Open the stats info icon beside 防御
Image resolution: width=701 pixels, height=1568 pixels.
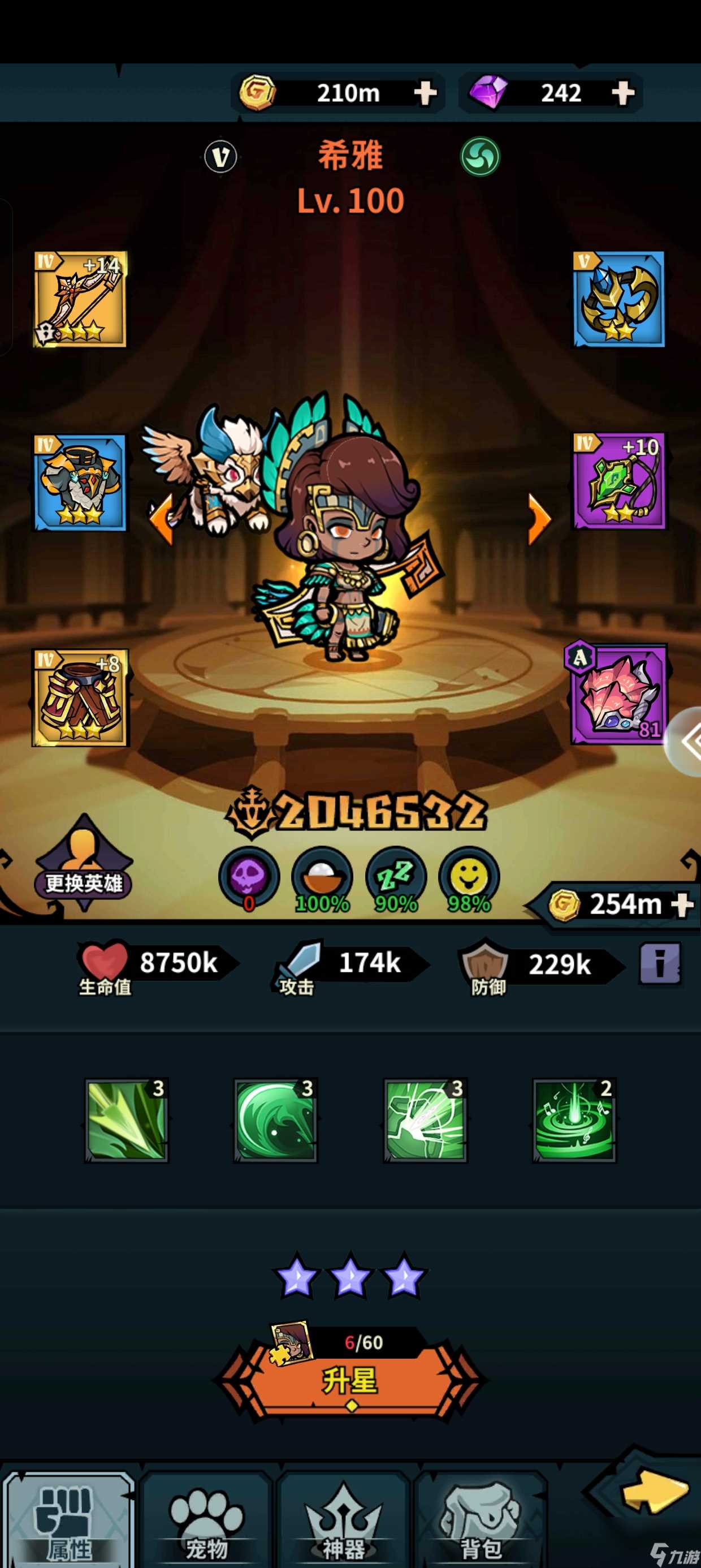pos(660,963)
